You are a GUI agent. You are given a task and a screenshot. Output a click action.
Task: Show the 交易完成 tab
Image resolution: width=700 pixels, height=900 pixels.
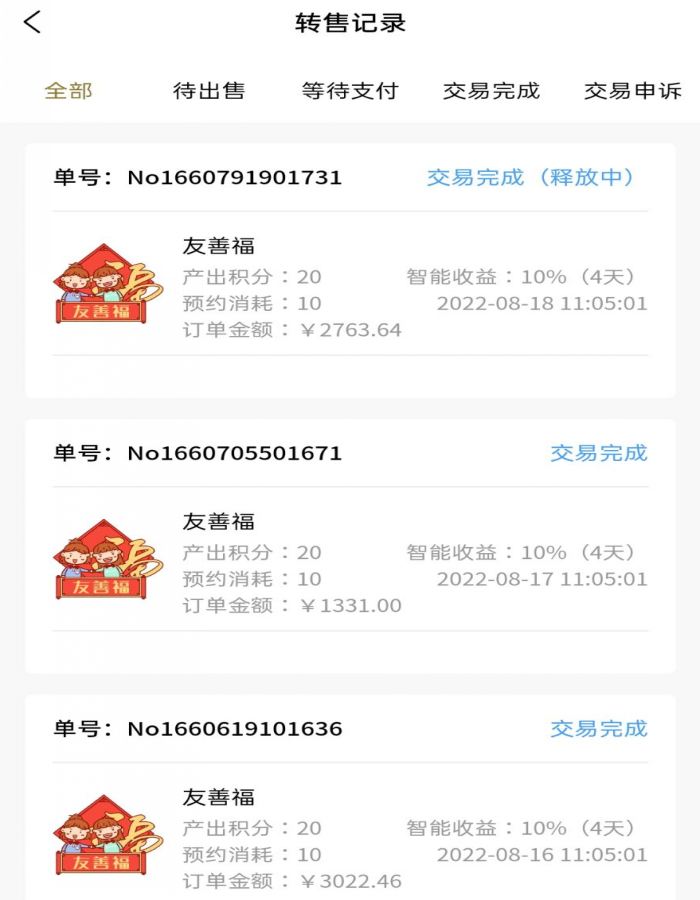point(491,91)
